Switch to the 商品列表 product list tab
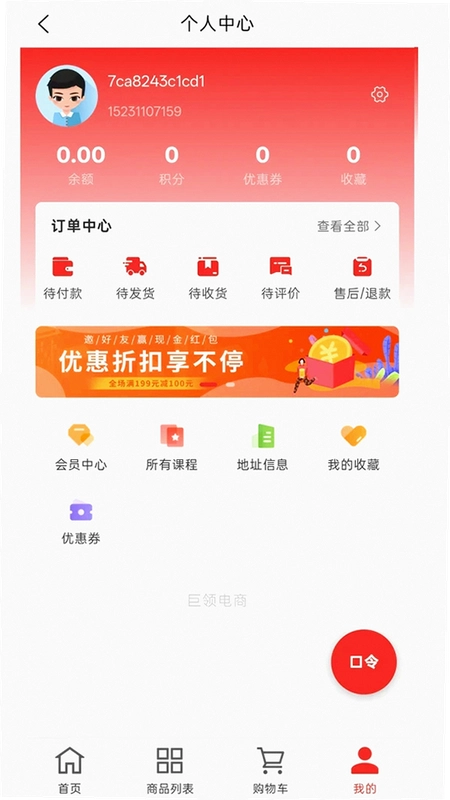Image resolution: width=450 pixels, height=800 pixels. (170, 770)
